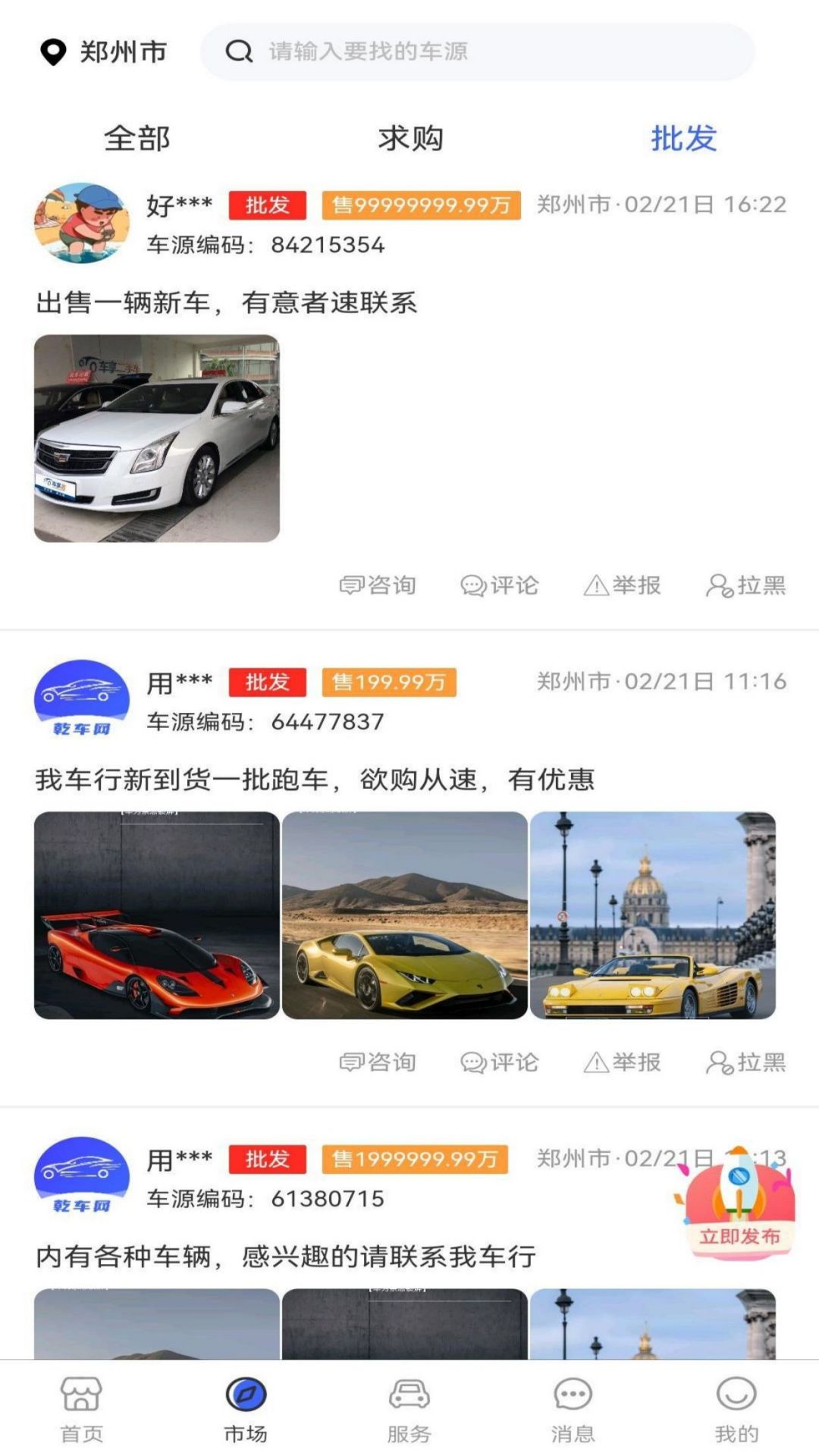Open the yellow Lamborghini photo in listing 64477837
This screenshot has height=1456, width=819.
click(x=405, y=915)
